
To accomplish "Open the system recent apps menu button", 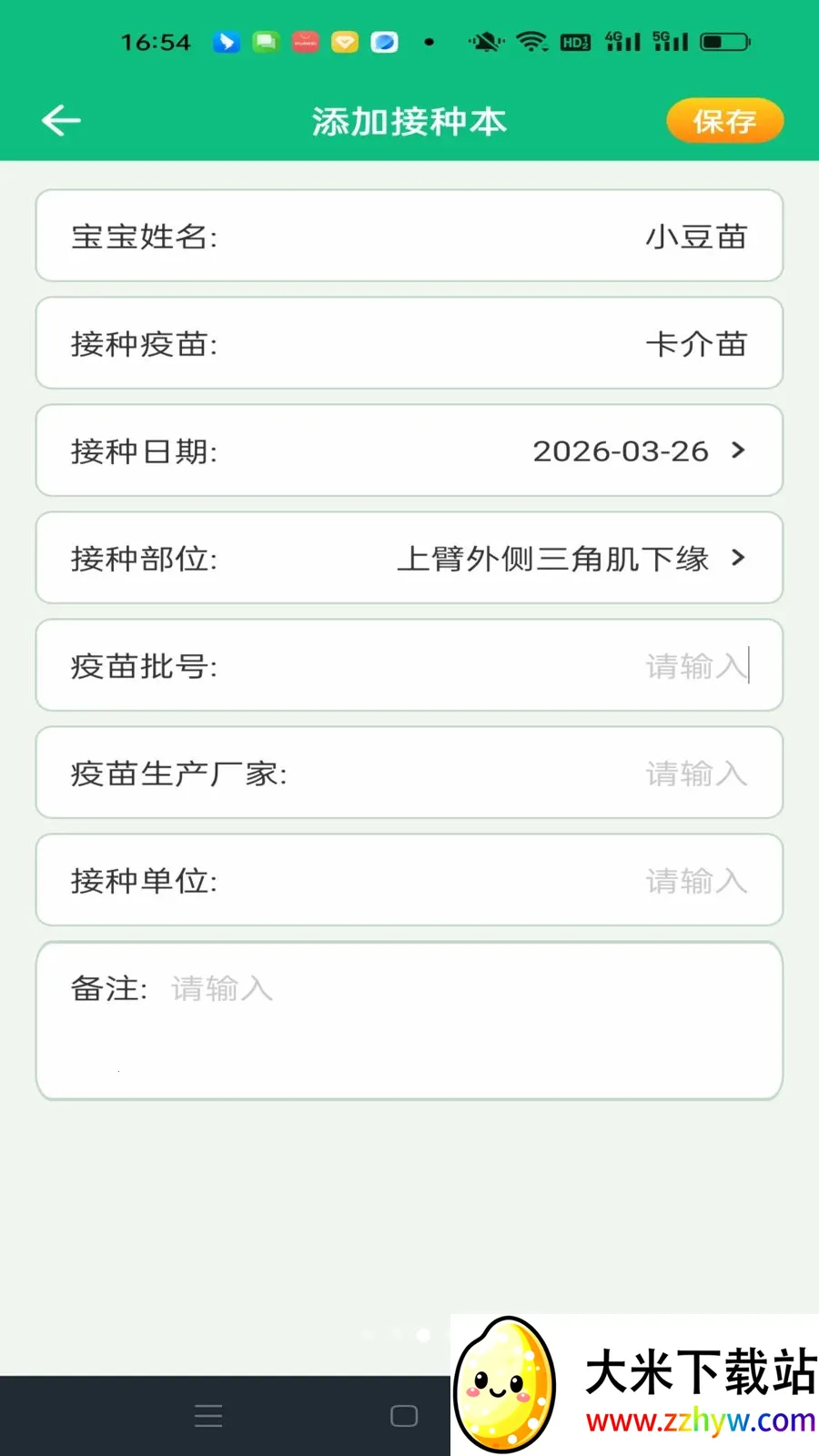I will point(208,1416).
